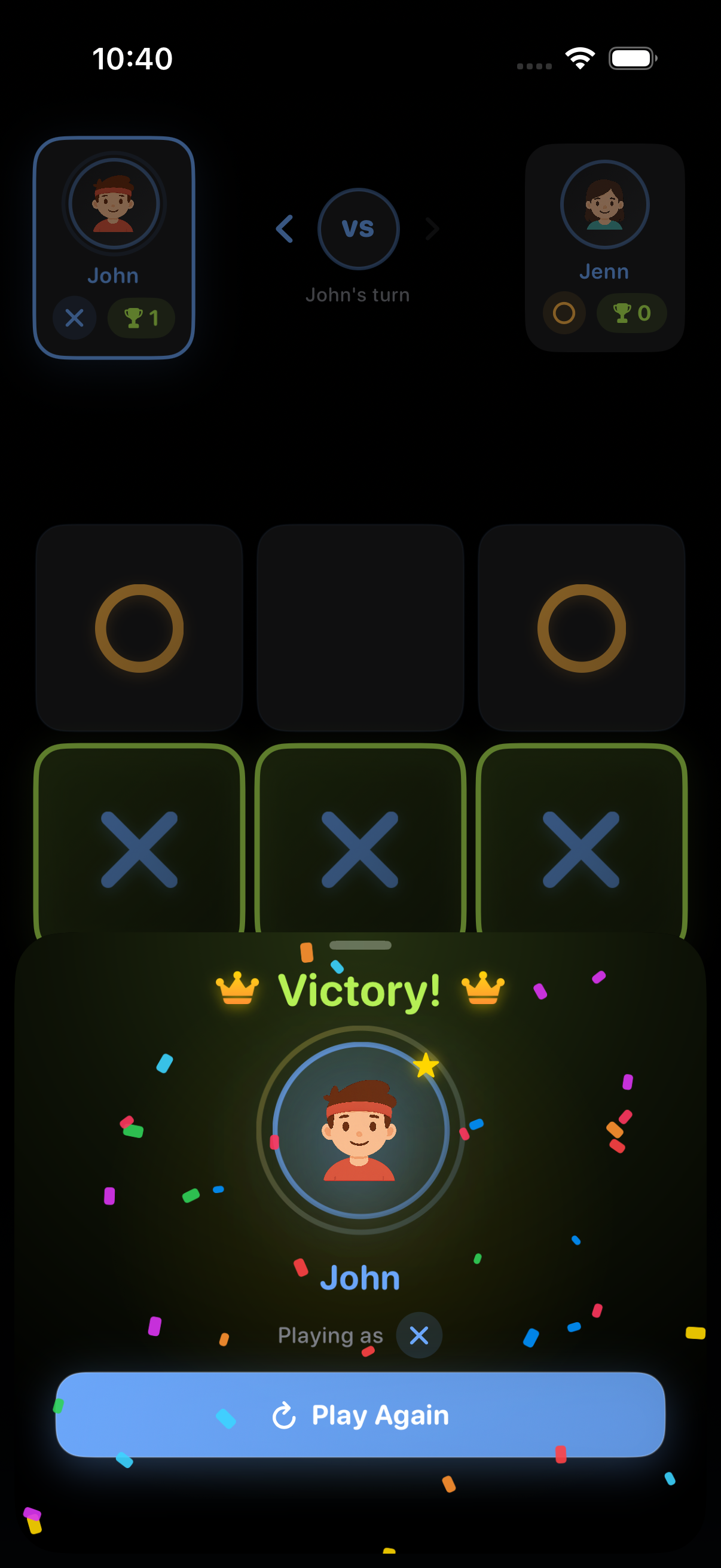Tap the empty center board cell

[360, 627]
